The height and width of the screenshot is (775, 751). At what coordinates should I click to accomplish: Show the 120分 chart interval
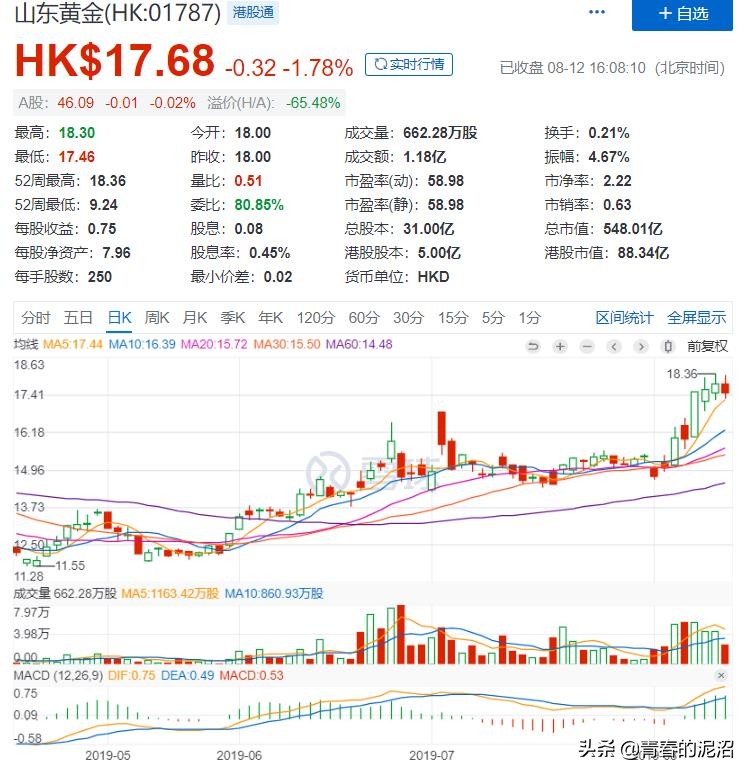tap(315, 318)
